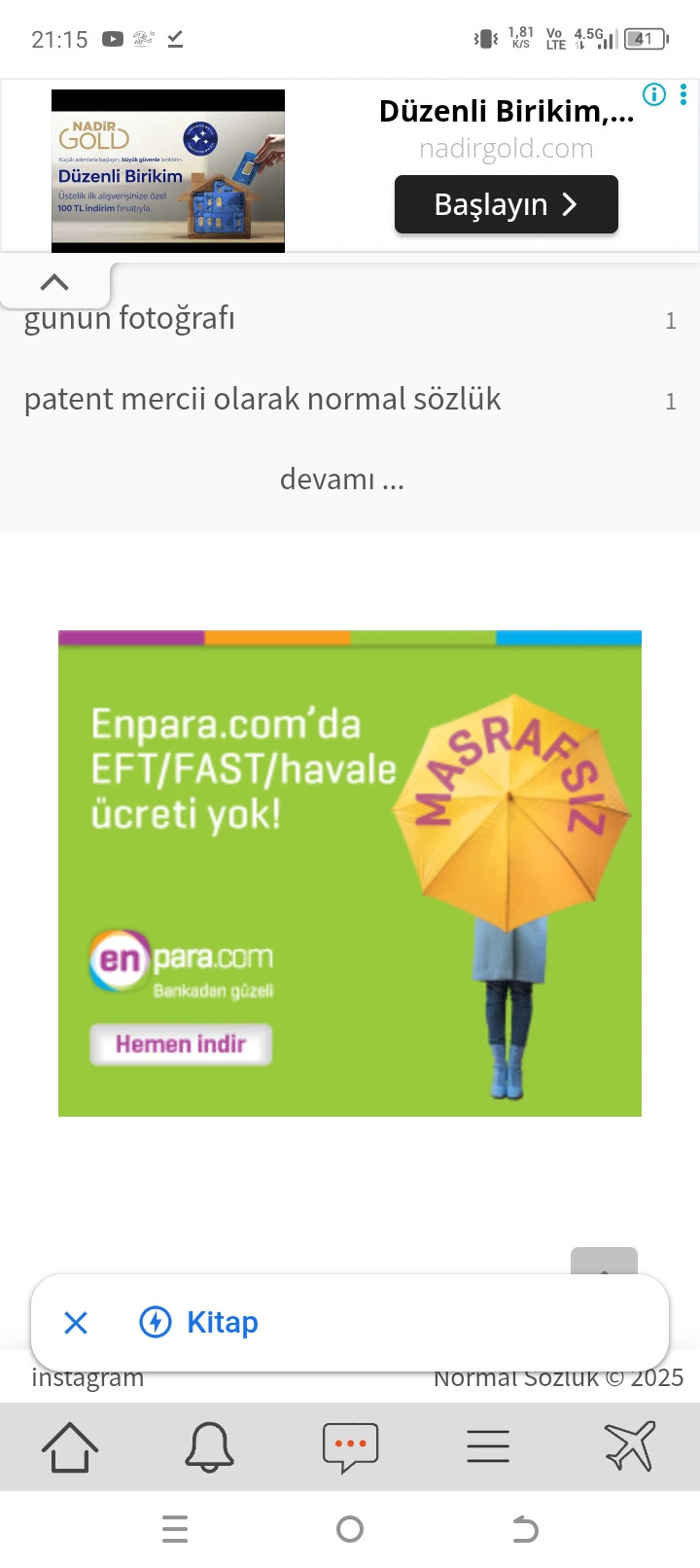Open the ad info icon
The height and width of the screenshot is (1568, 700).
point(654,94)
